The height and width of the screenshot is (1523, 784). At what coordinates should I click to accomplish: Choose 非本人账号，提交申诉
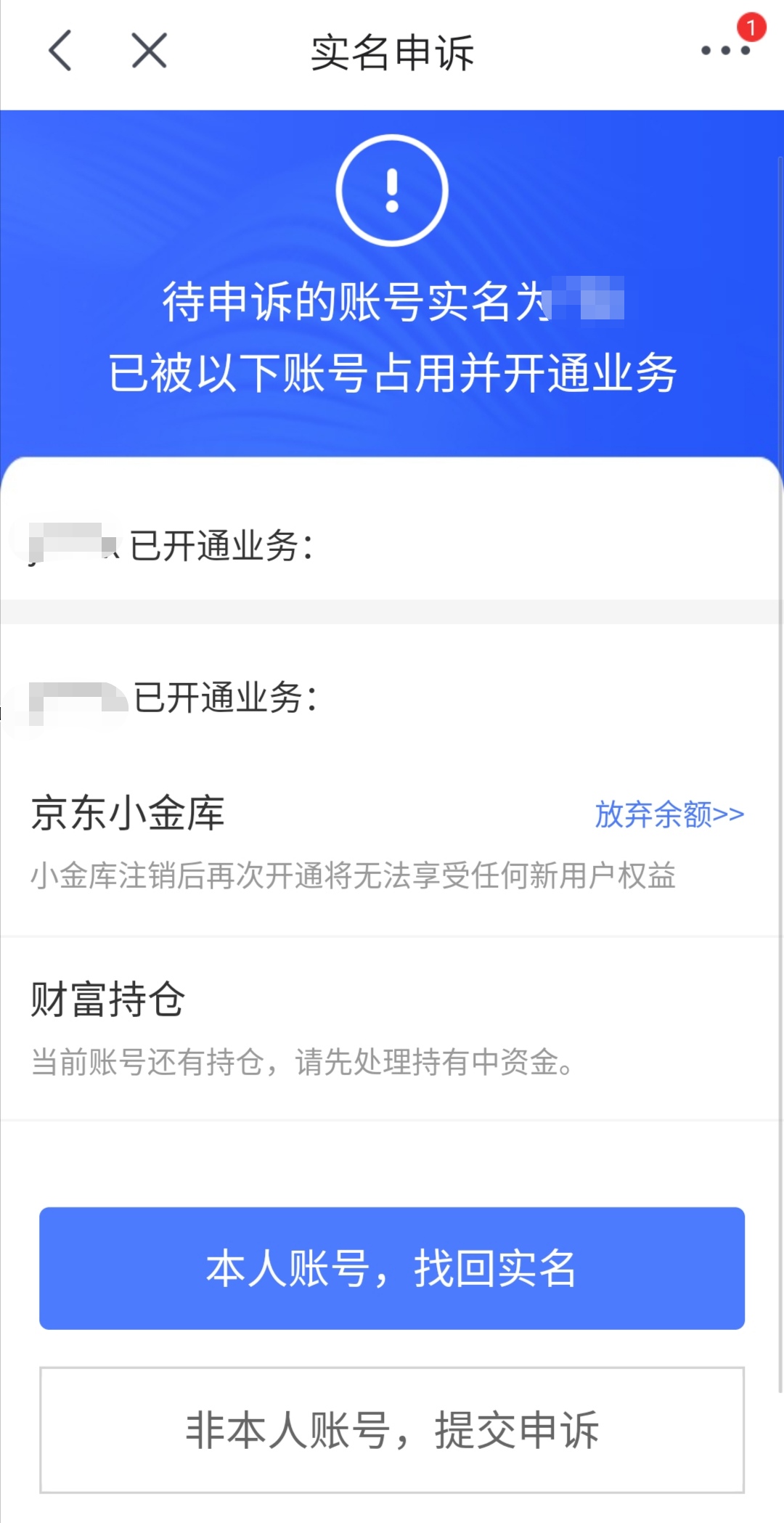(x=392, y=1429)
